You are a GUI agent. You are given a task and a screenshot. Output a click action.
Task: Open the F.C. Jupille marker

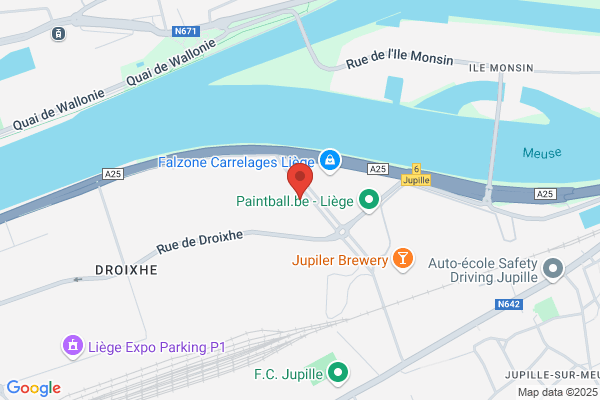[x=338, y=373]
